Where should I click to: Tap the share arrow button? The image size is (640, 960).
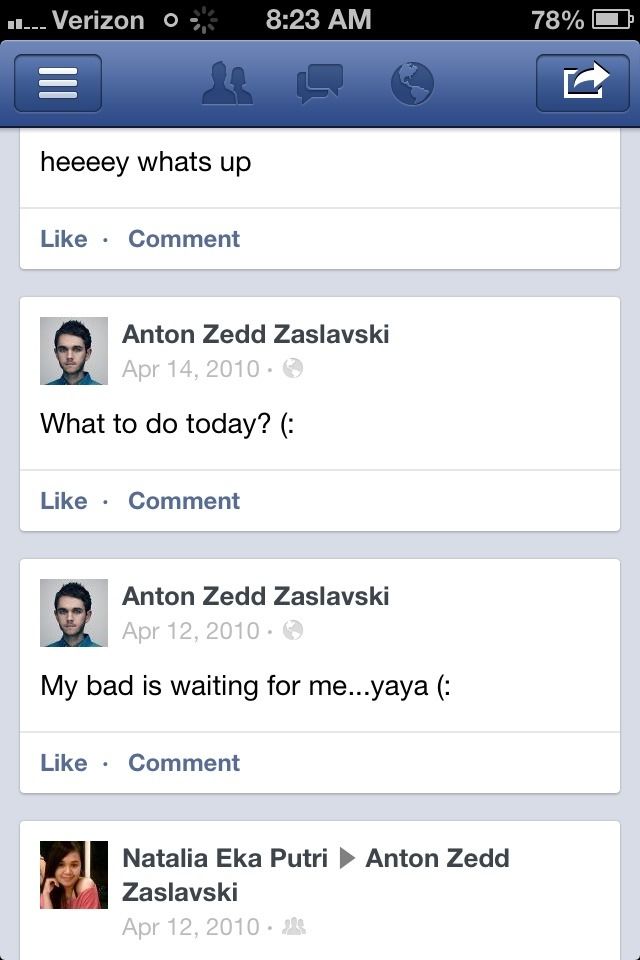coord(586,84)
